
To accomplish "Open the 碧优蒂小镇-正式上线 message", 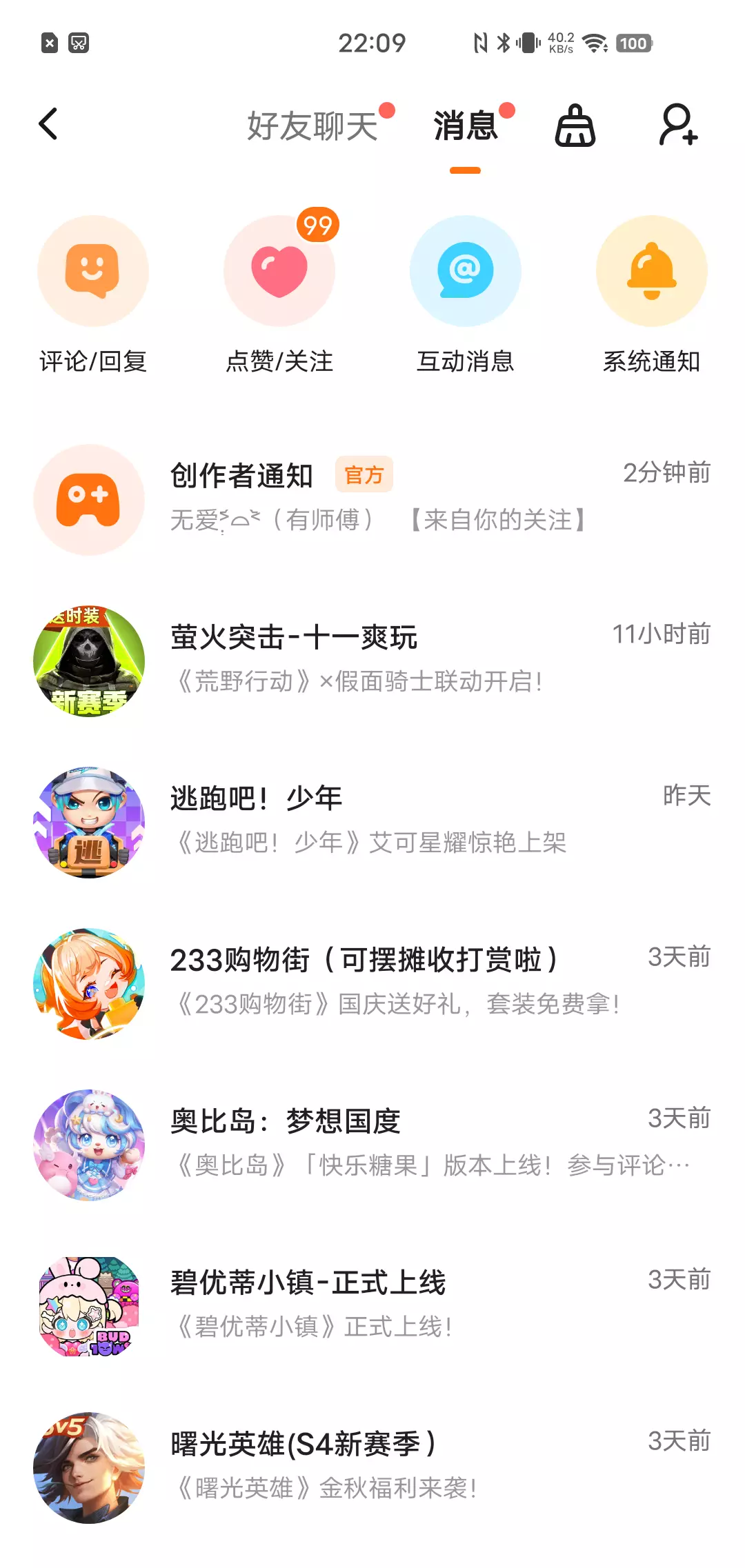I will click(x=372, y=1306).
